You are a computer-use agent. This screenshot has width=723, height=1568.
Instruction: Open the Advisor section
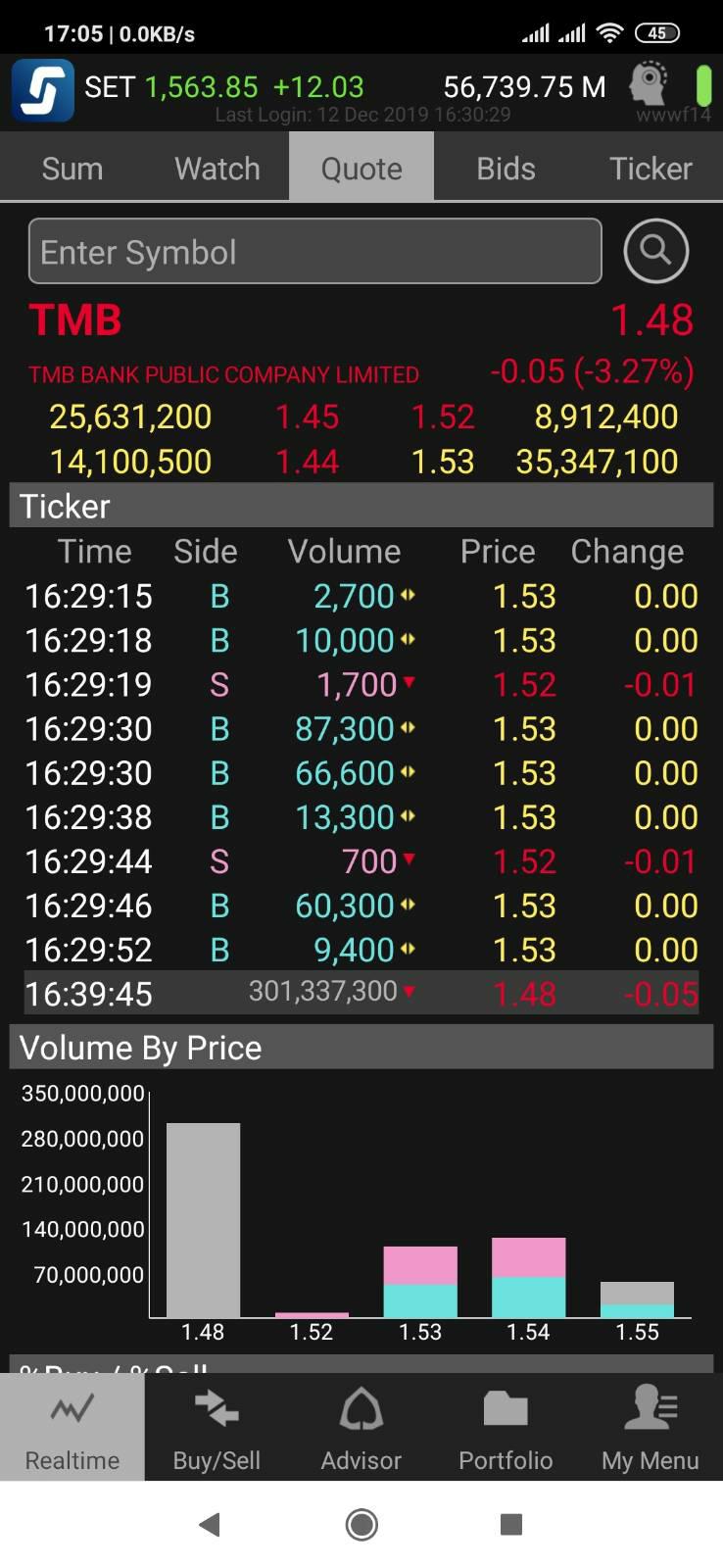361,1428
